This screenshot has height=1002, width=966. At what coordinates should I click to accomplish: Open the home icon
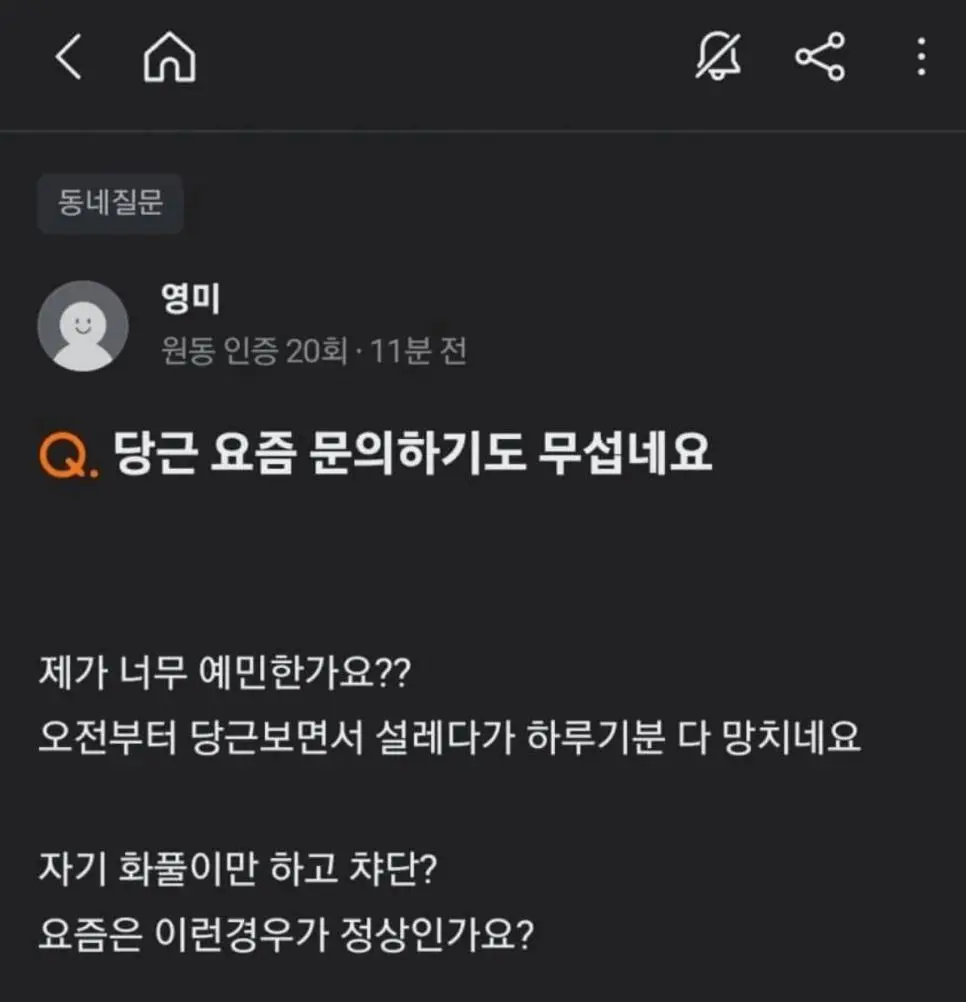(170, 59)
